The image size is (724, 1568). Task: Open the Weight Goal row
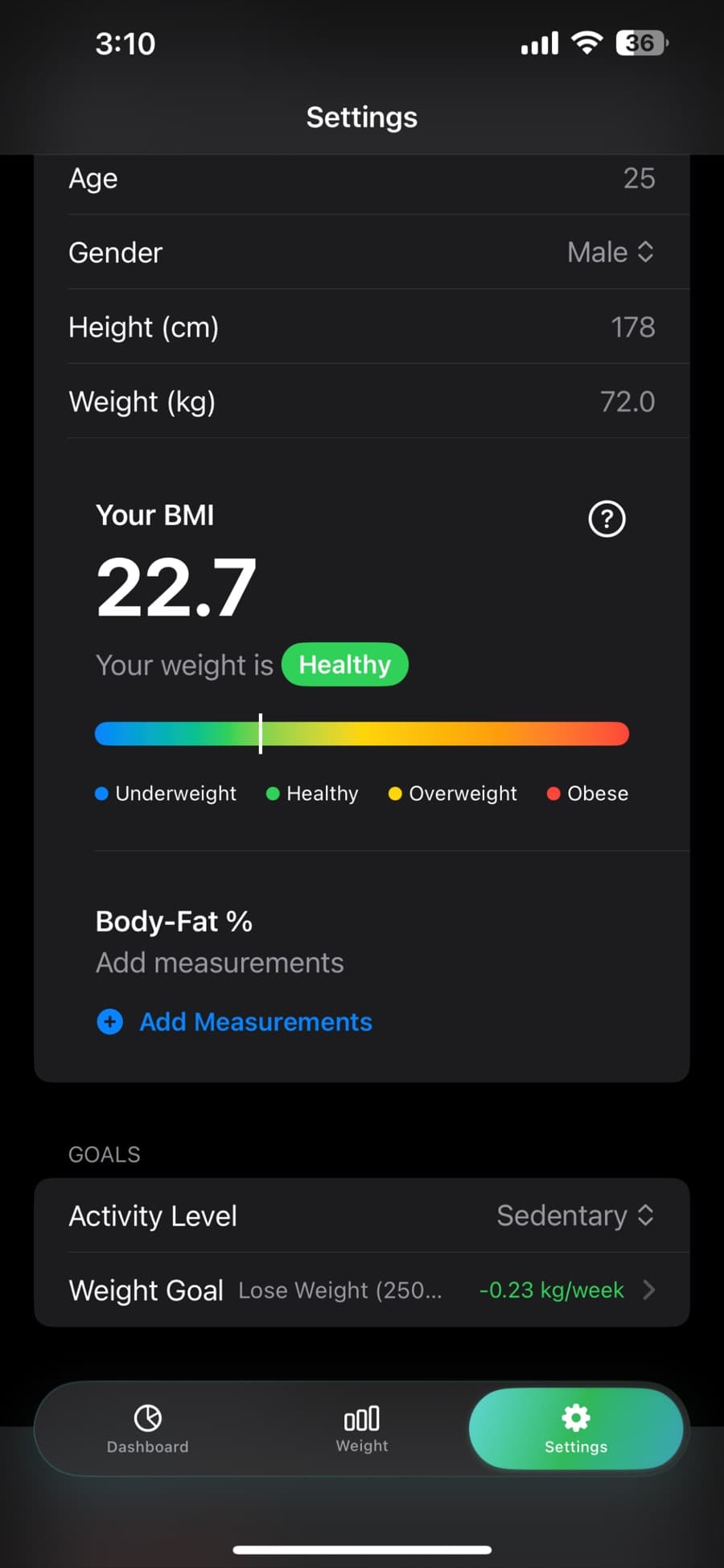point(362,1289)
